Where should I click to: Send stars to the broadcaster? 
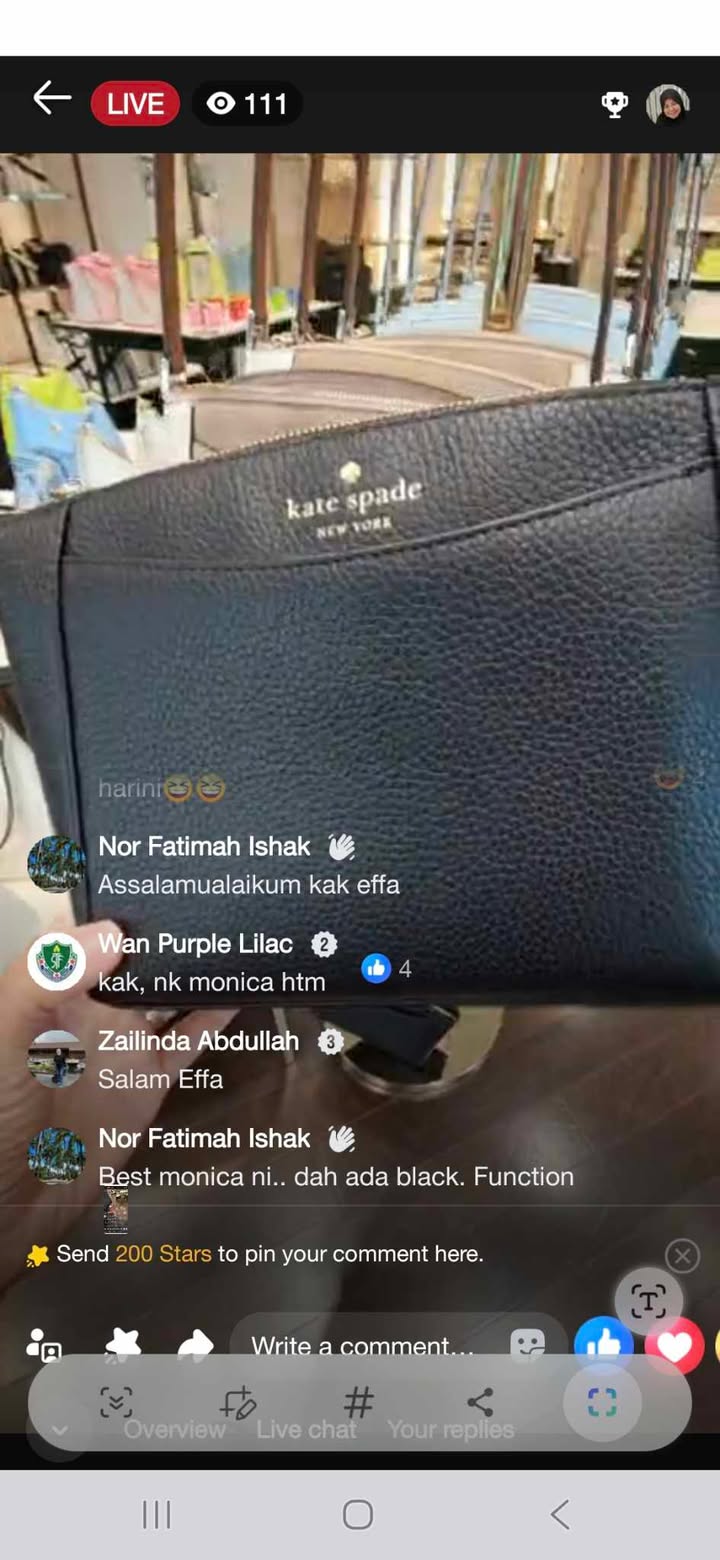(123, 1345)
